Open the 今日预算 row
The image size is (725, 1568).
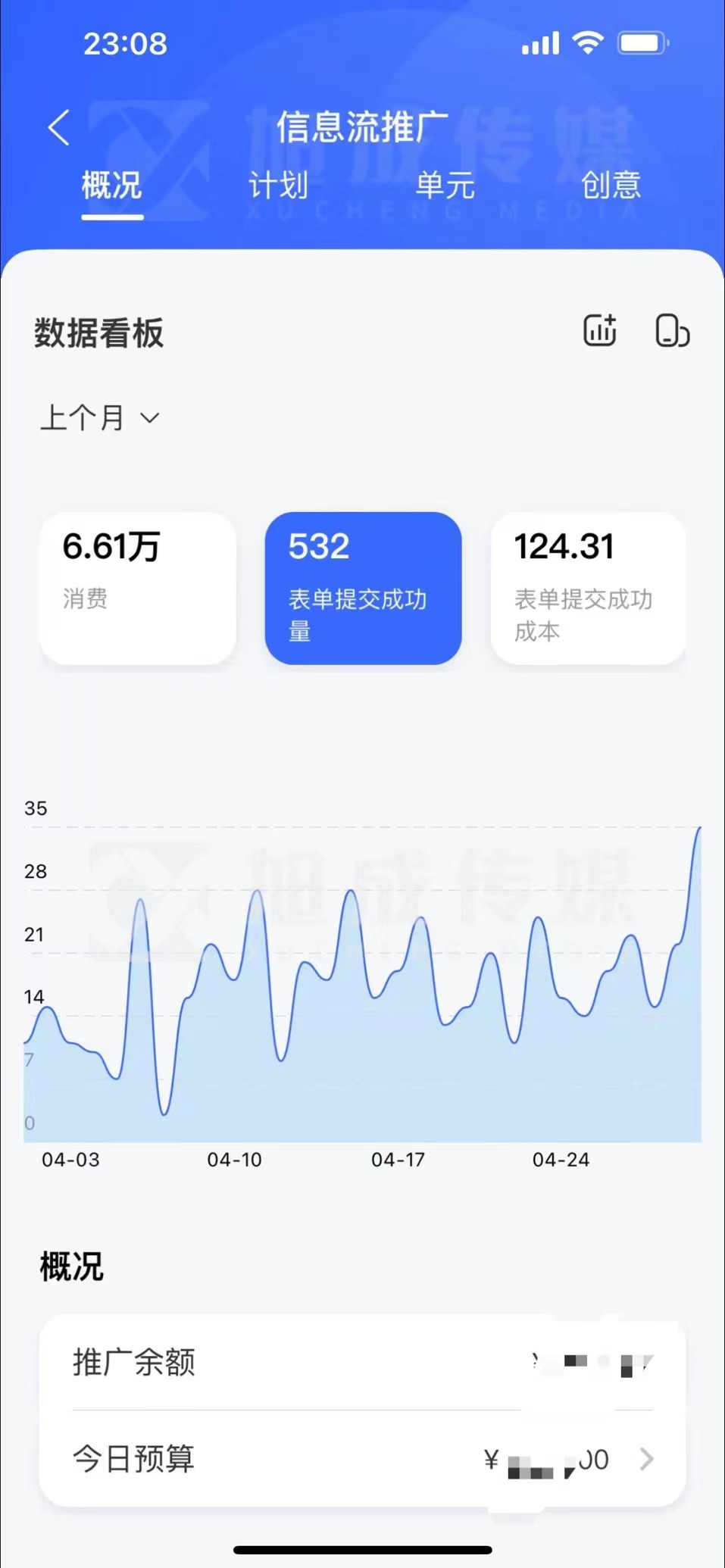[x=362, y=1458]
